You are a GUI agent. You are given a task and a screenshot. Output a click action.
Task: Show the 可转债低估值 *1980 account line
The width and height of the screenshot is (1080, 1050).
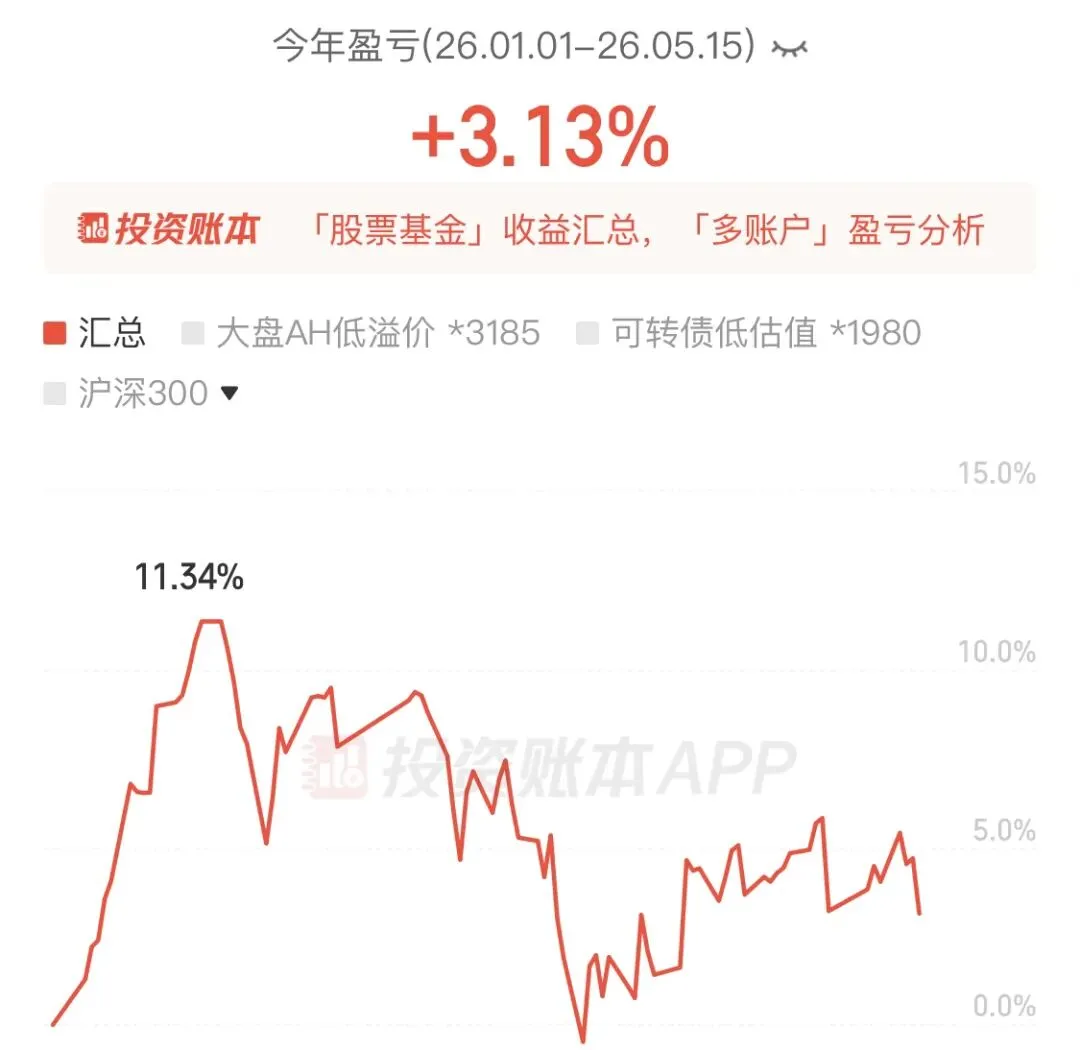[749, 333]
